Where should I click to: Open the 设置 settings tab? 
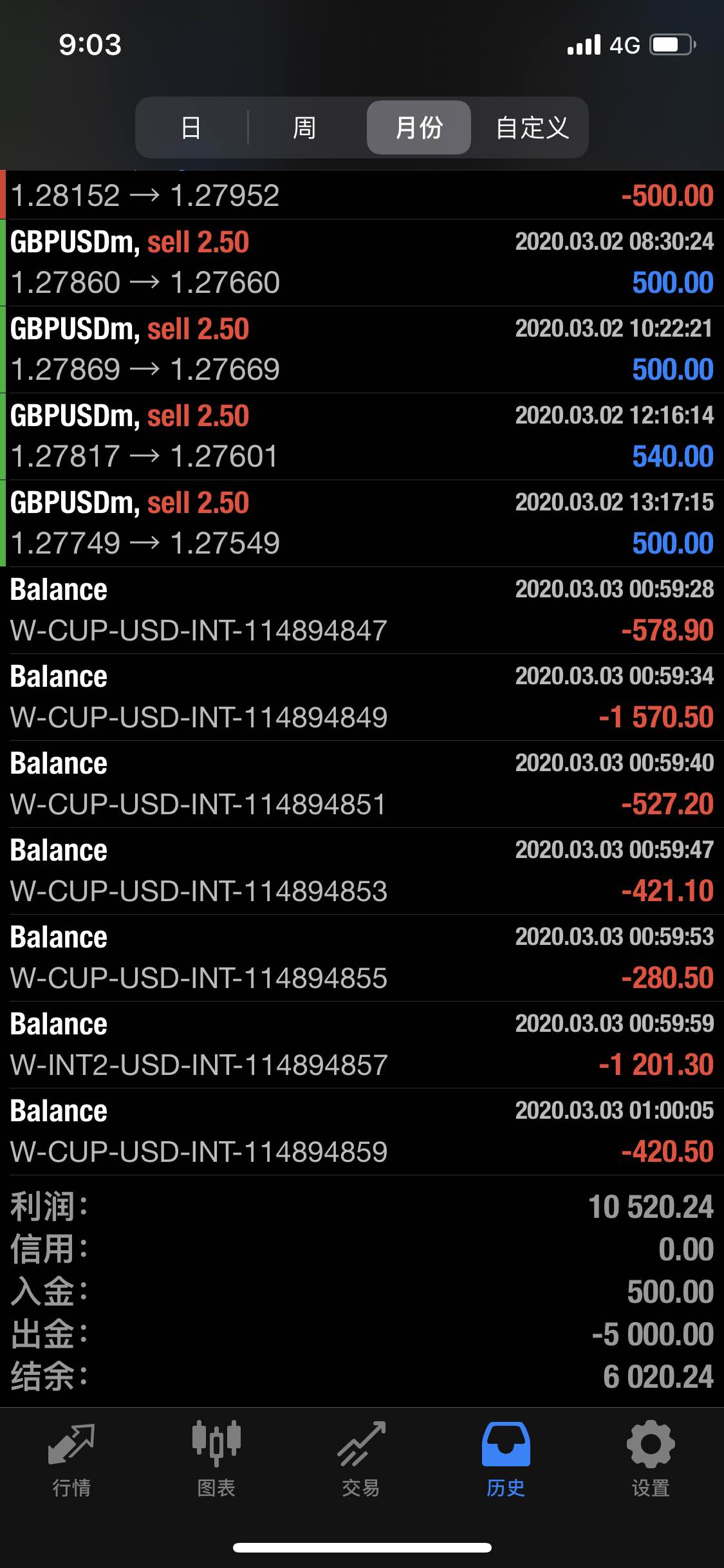pos(651,1459)
